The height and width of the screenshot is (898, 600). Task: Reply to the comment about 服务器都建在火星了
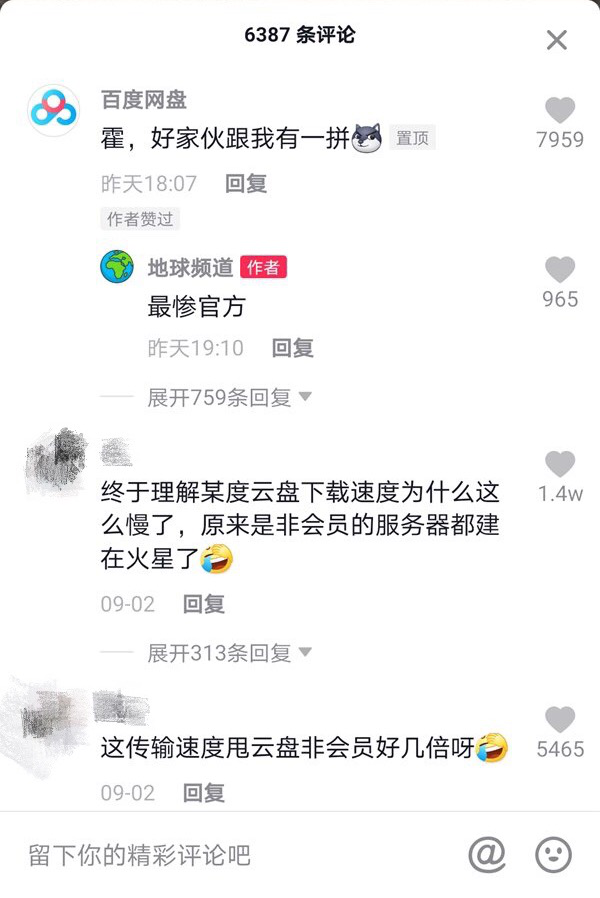click(203, 604)
